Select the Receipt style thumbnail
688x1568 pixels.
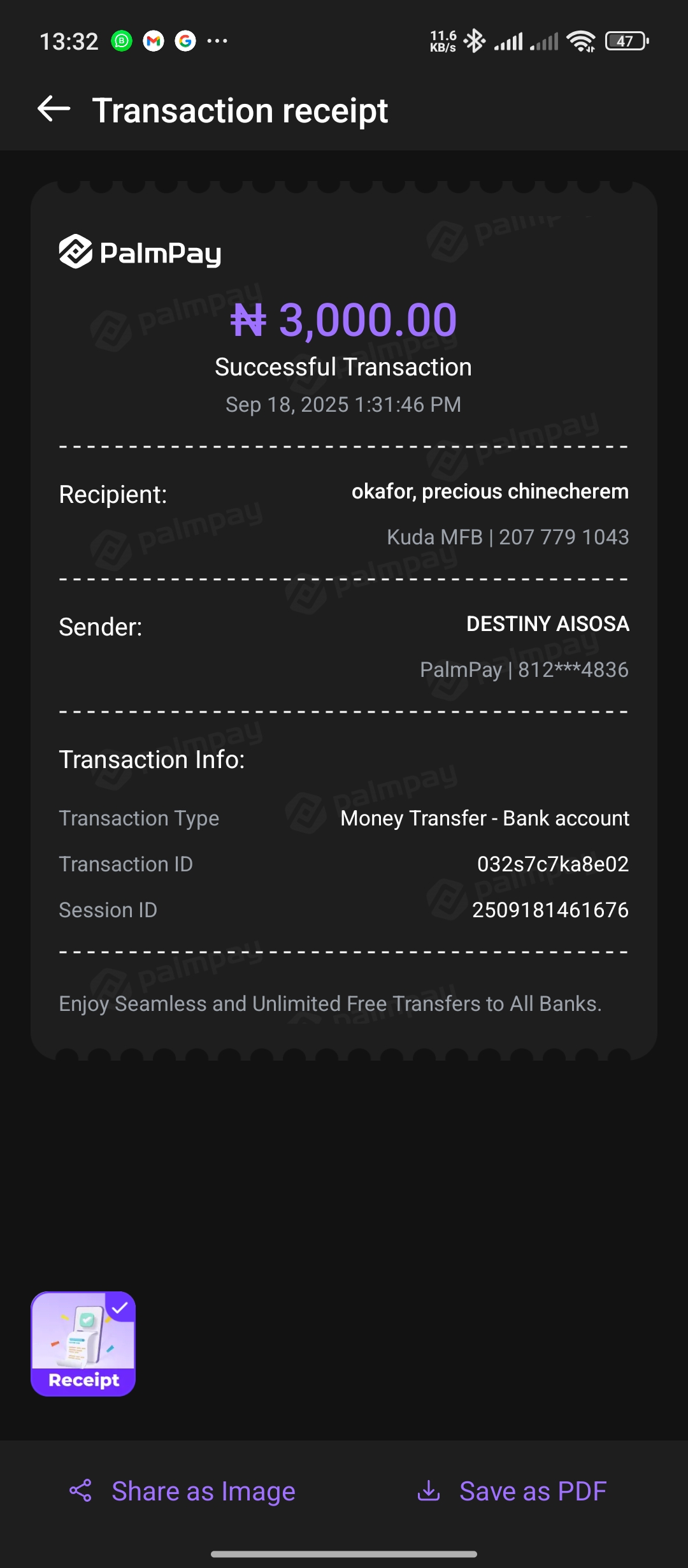(83, 1344)
